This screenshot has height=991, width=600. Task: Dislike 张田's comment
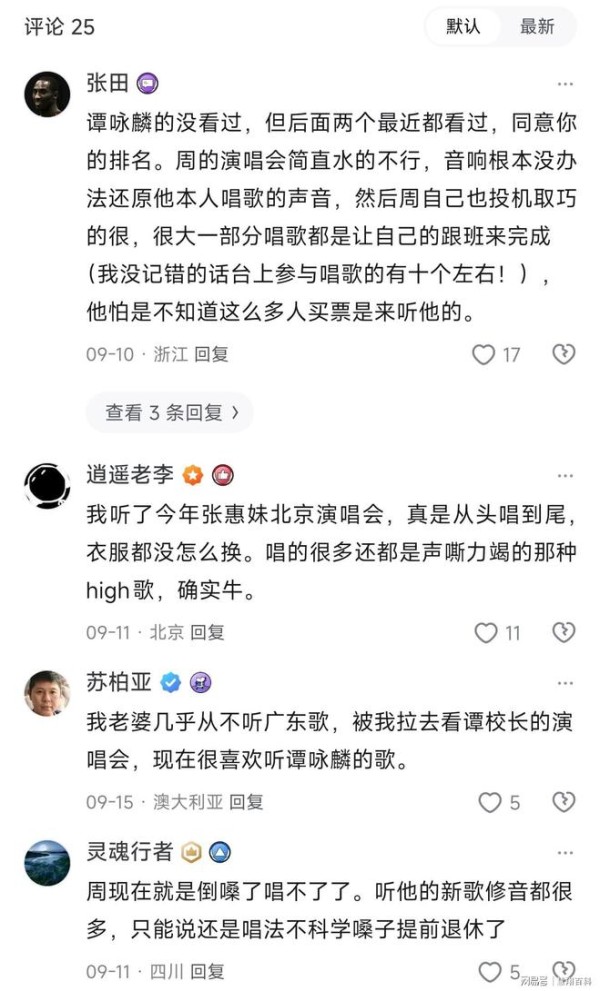564,354
